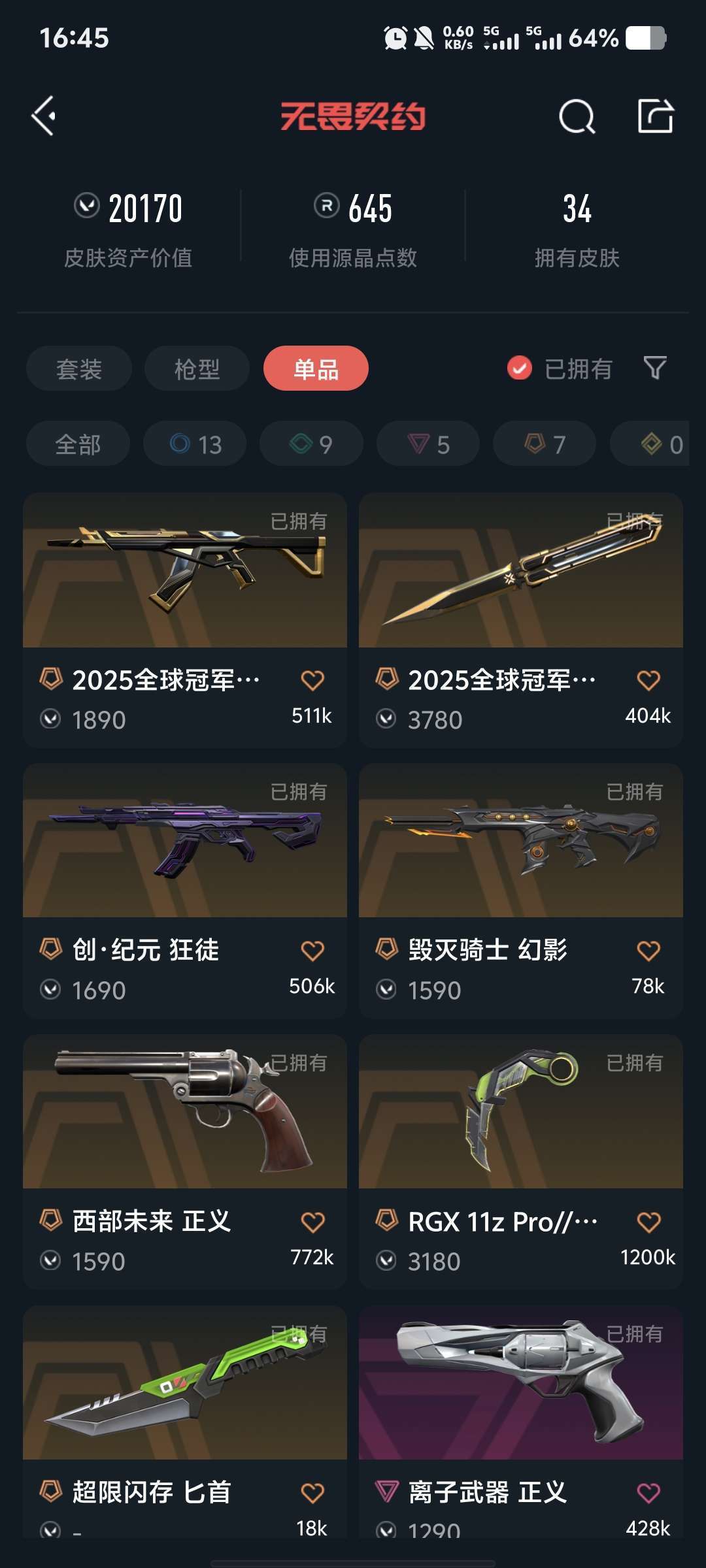
Task: Go back using the top-left arrow
Action: (44, 116)
